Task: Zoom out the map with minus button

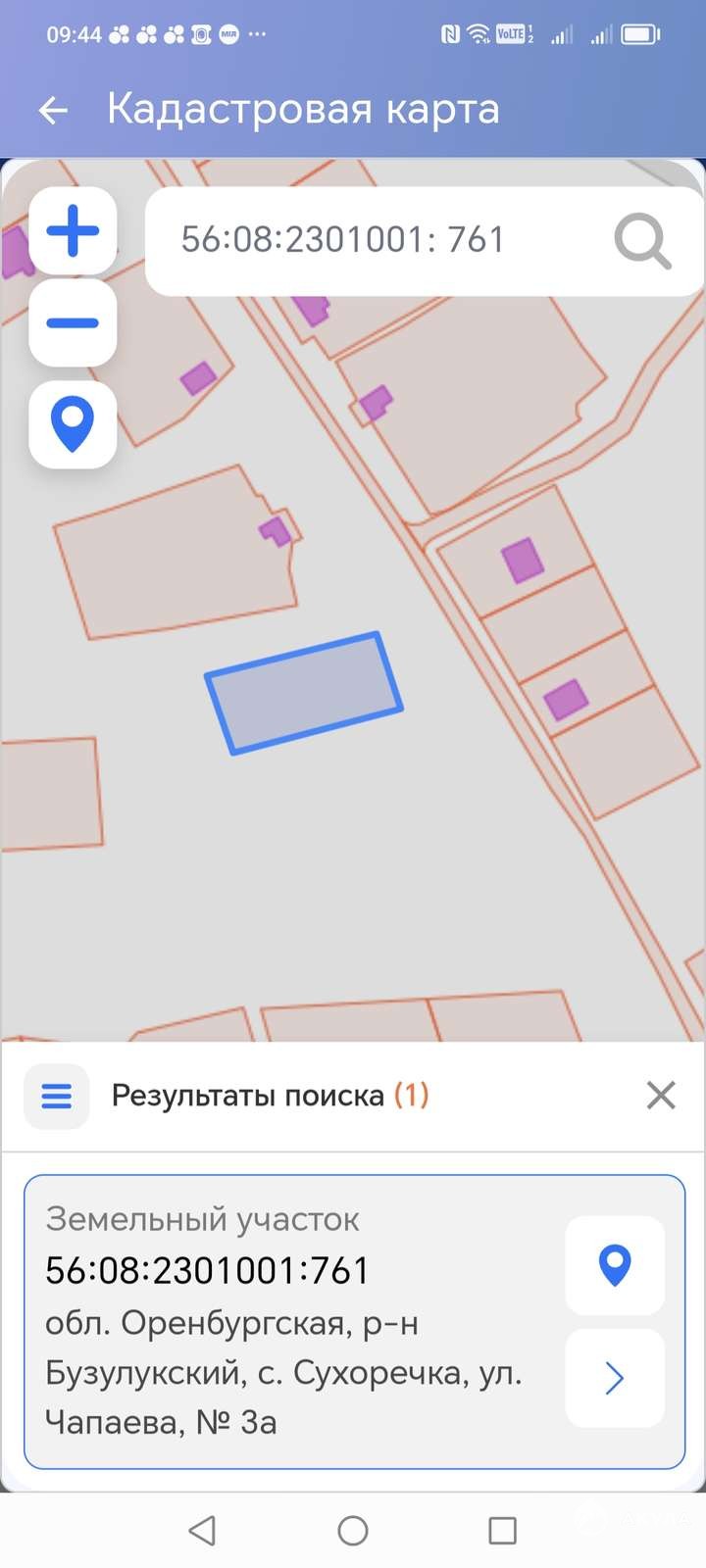Action: (74, 322)
